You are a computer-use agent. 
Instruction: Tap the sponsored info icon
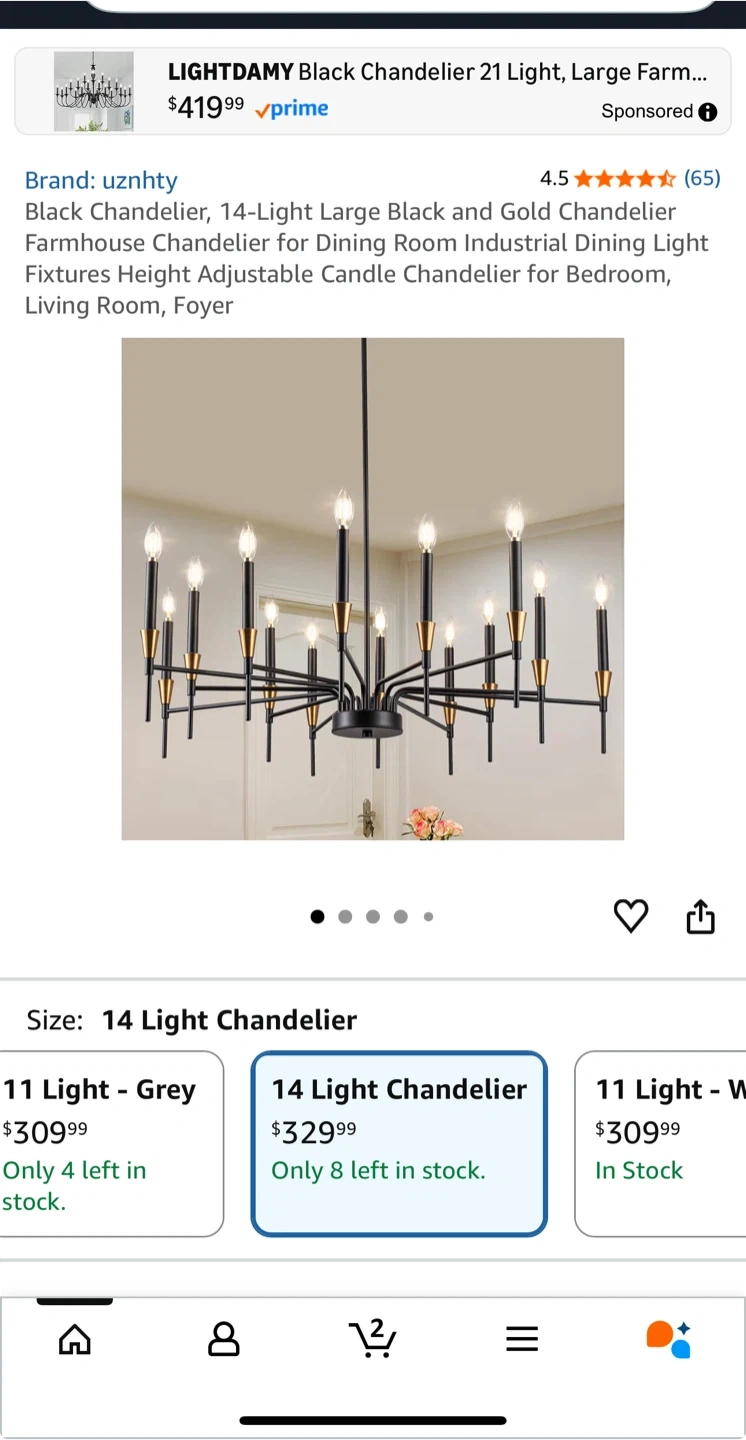pos(708,112)
